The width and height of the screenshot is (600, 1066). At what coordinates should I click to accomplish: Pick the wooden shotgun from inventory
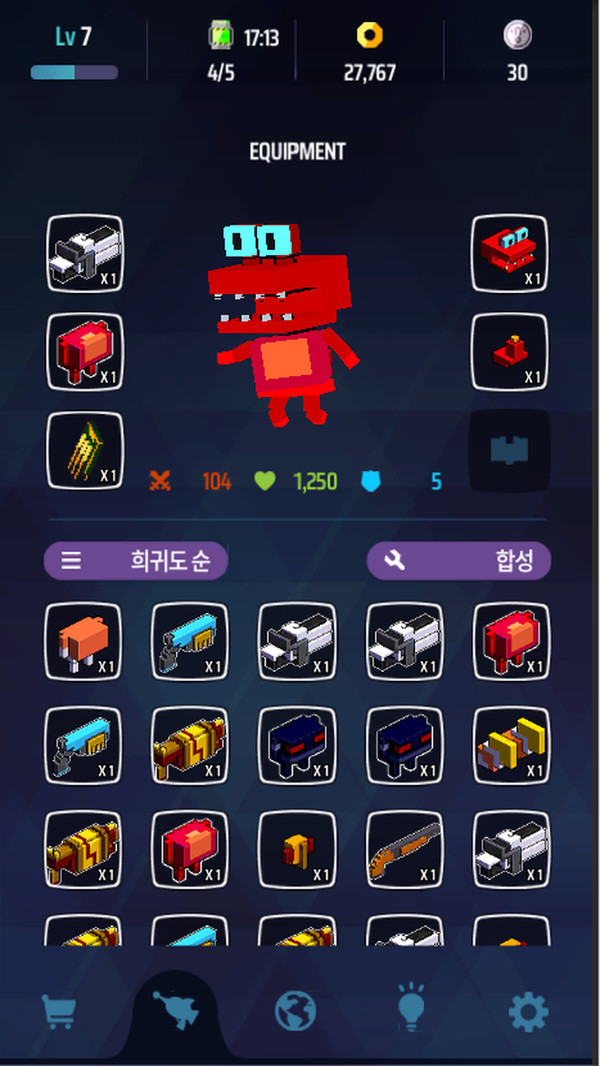click(x=404, y=848)
